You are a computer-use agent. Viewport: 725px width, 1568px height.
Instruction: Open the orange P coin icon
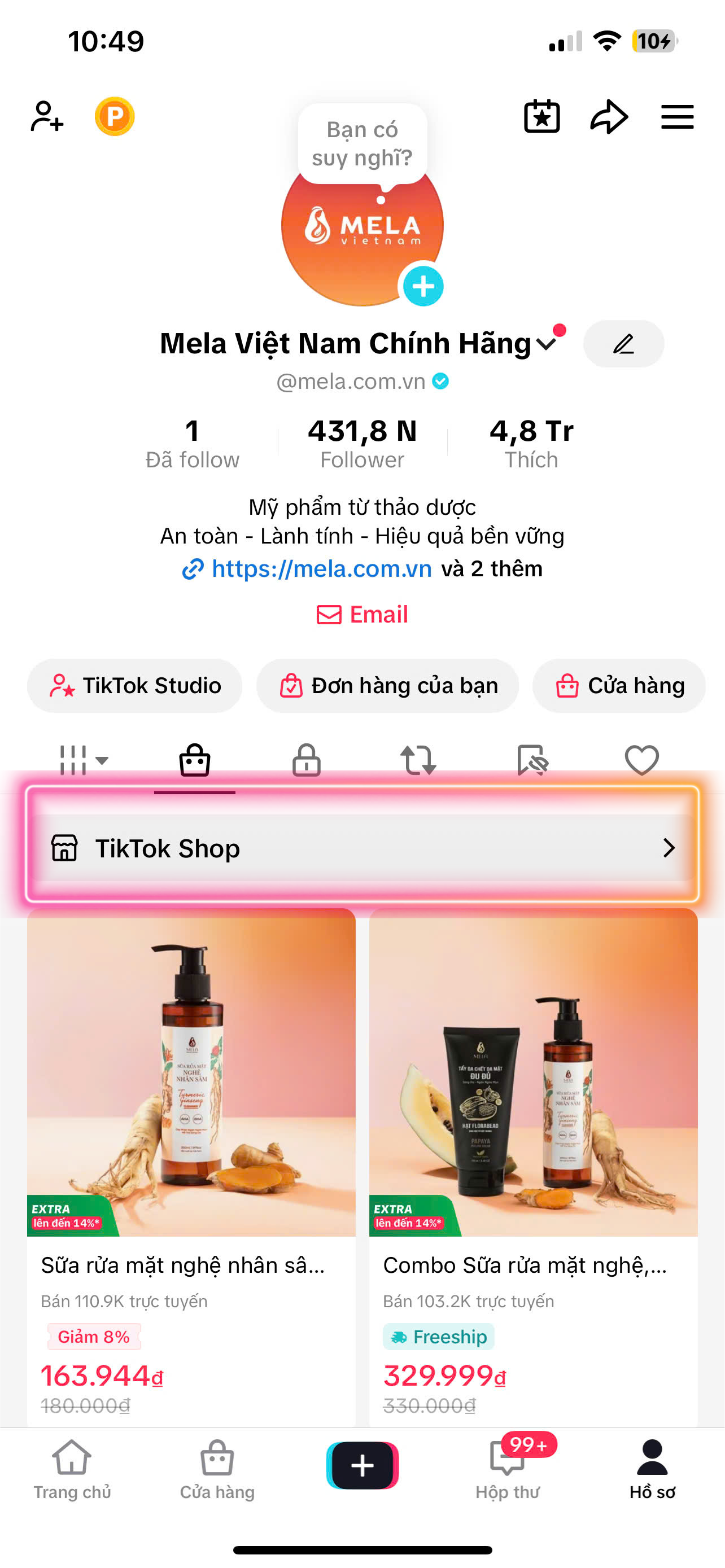(x=115, y=116)
